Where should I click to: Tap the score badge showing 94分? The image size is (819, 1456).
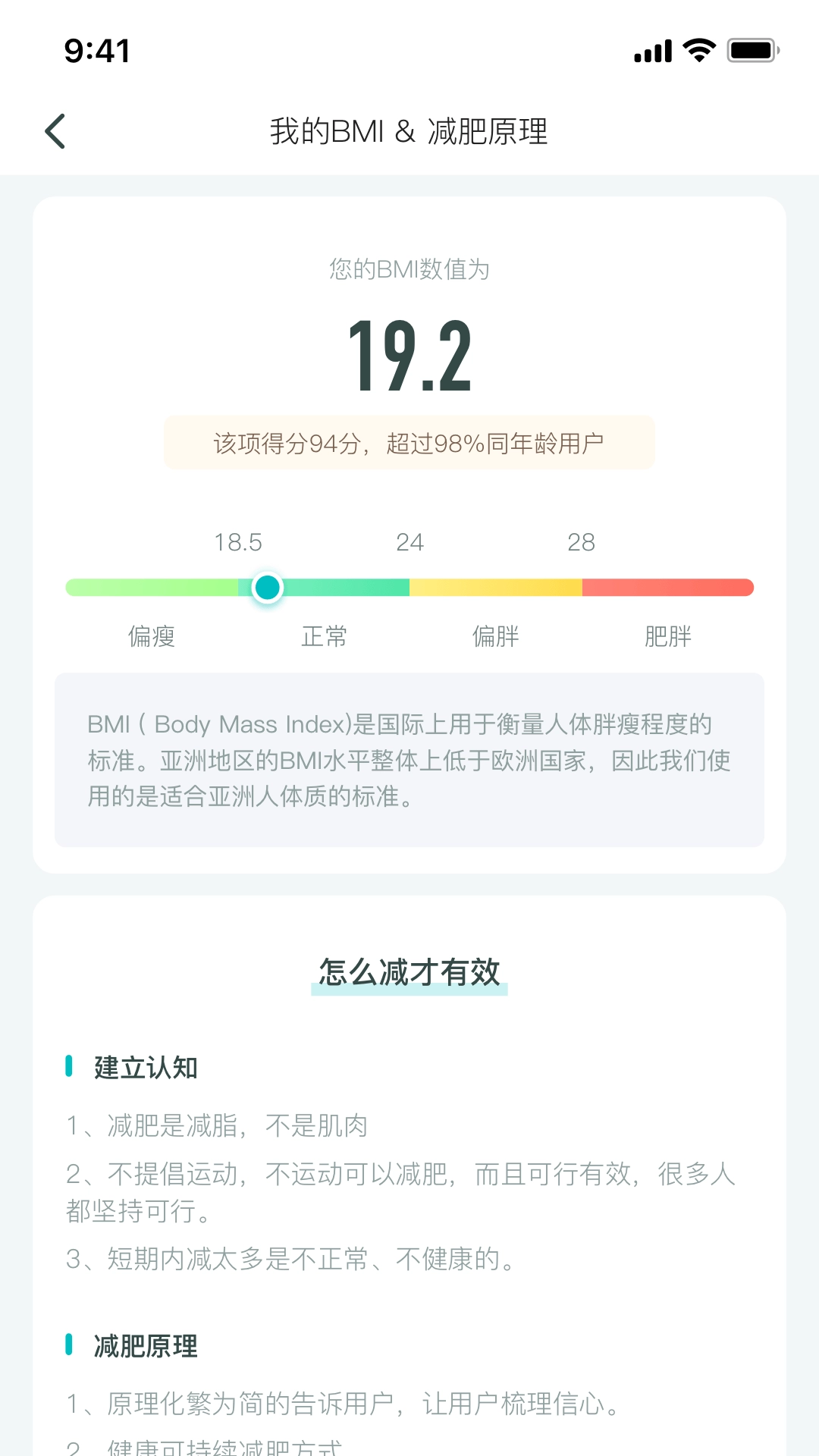click(x=409, y=443)
